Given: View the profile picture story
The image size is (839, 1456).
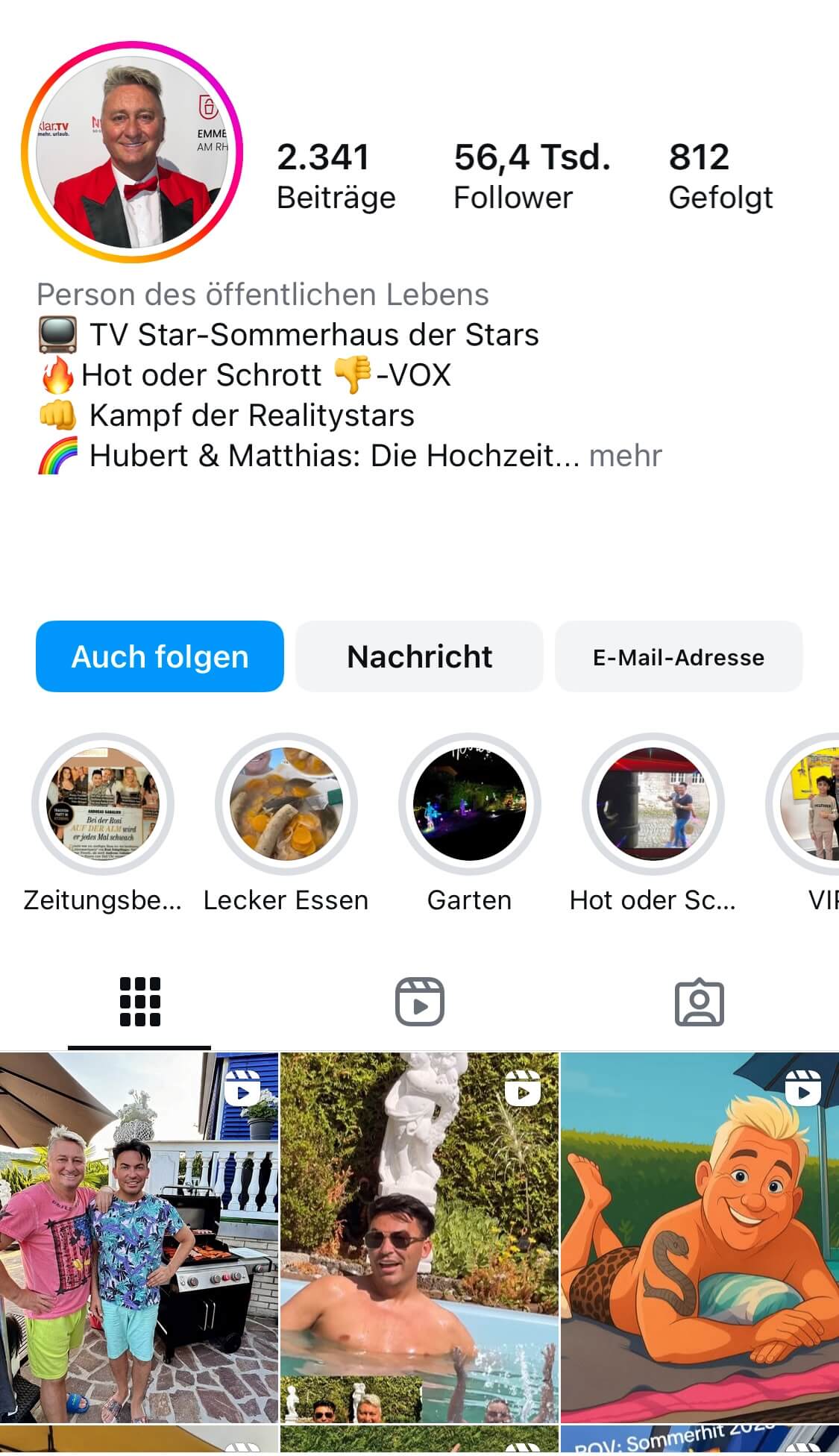Looking at the screenshot, I should (x=133, y=152).
